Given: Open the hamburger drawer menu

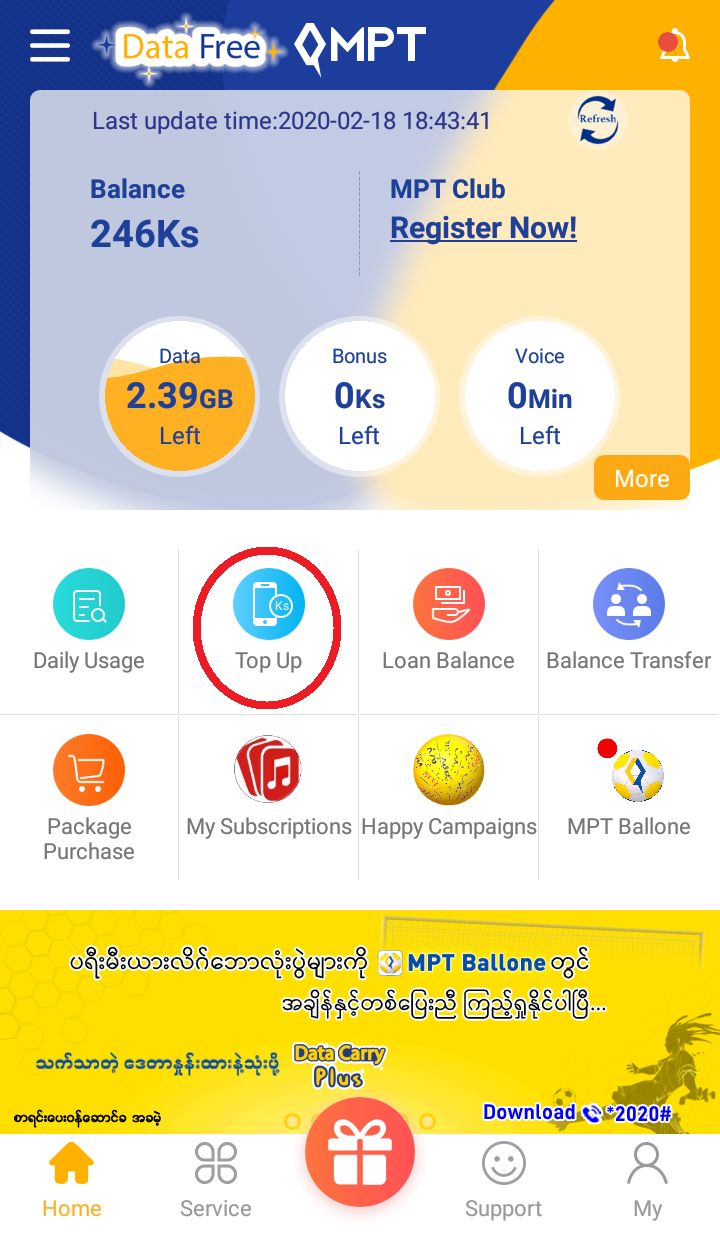Looking at the screenshot, I should pos(50,46).
